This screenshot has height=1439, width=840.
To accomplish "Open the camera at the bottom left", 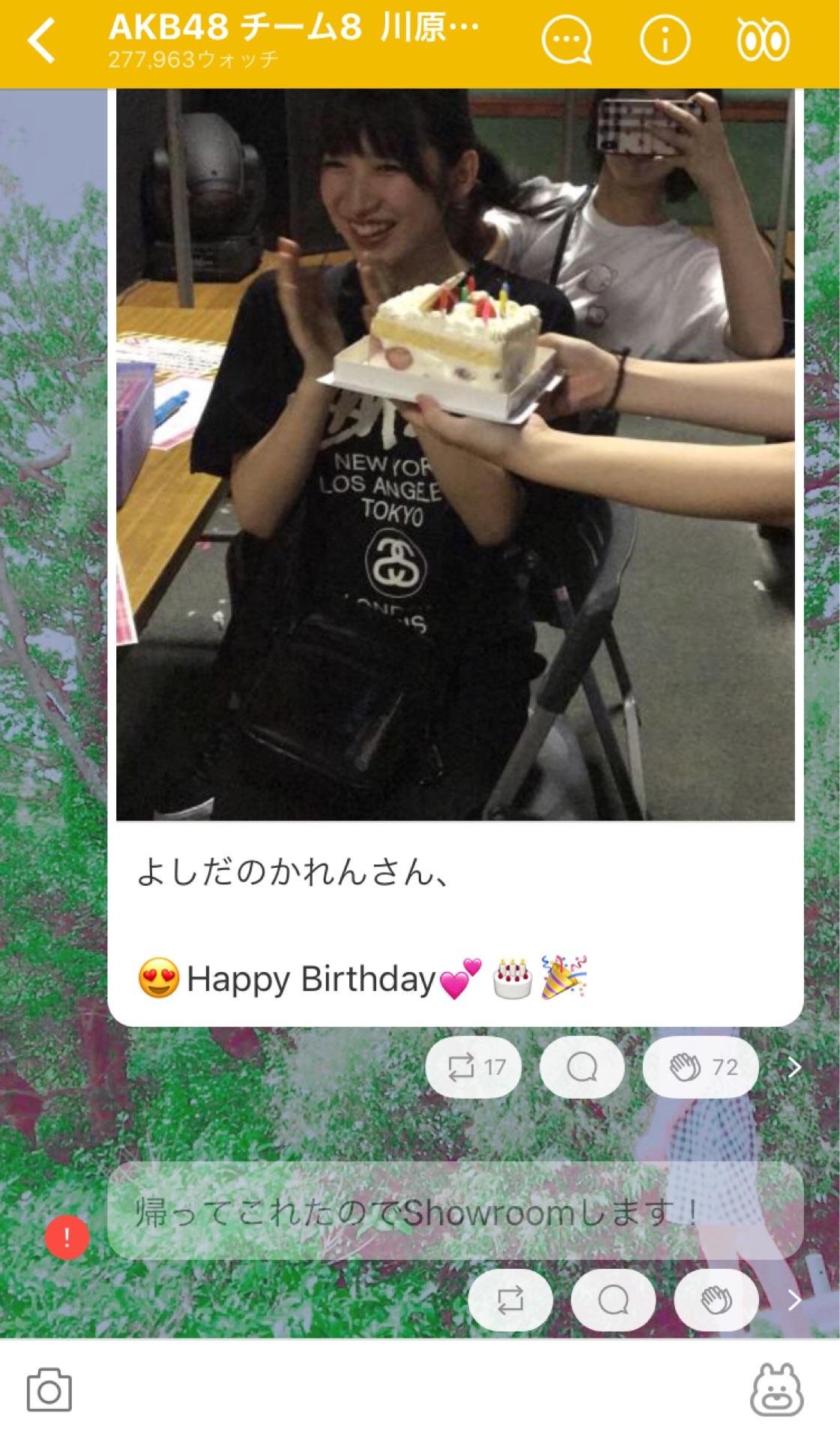I will 49,1391.
